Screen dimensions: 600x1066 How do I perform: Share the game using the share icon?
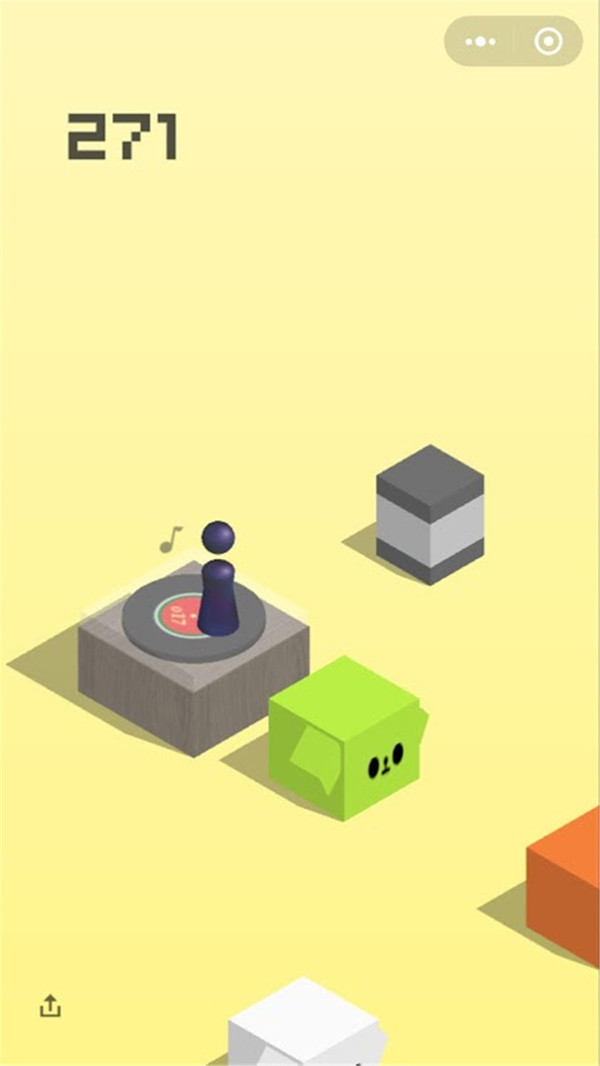coord(50,1006)
